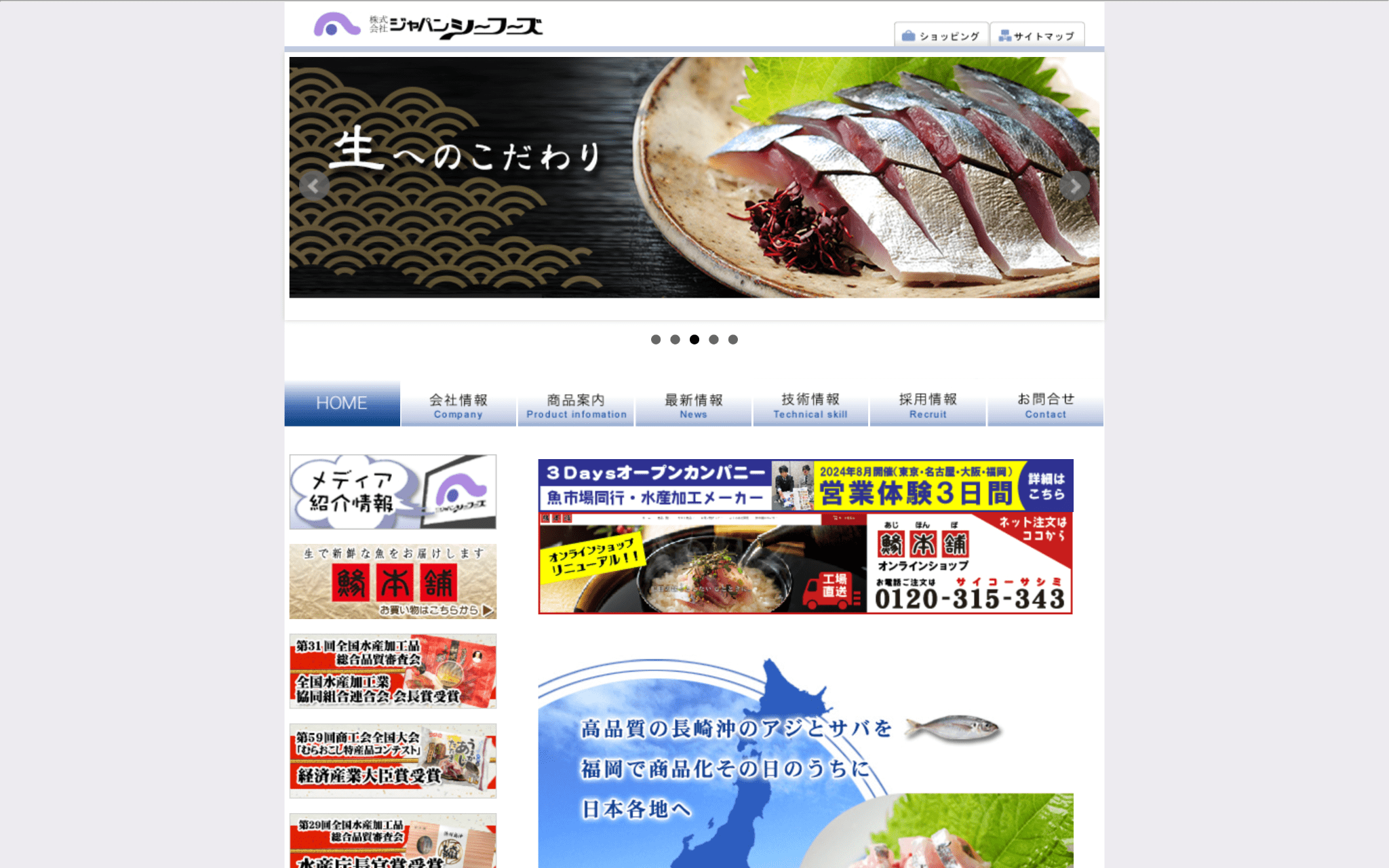Open the 採用情報 Recruit tab
The height and width of the screenshot is (868, 1389).
[928, 405]
